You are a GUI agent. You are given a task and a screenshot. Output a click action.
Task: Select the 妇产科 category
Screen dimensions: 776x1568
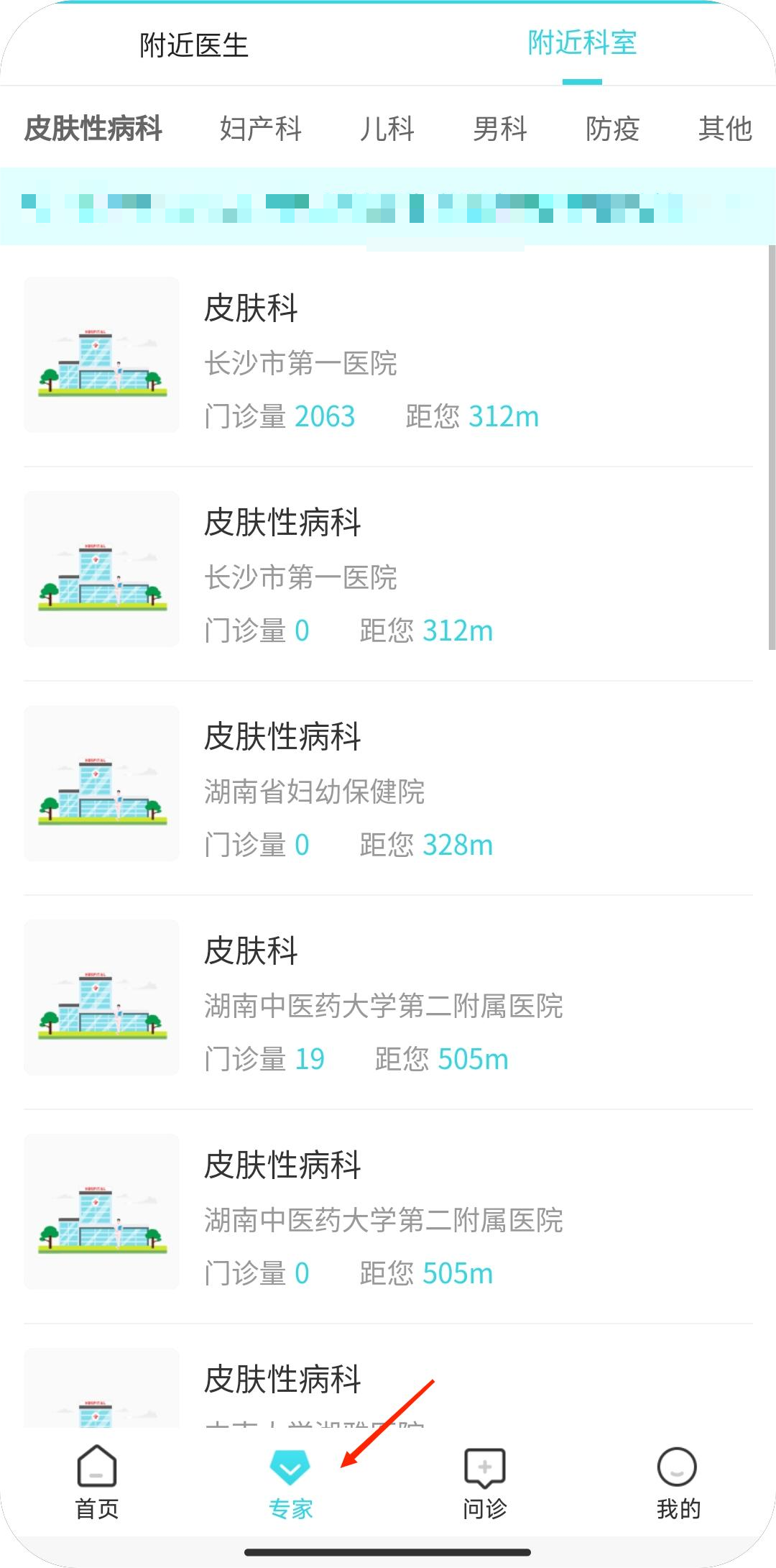262,130
